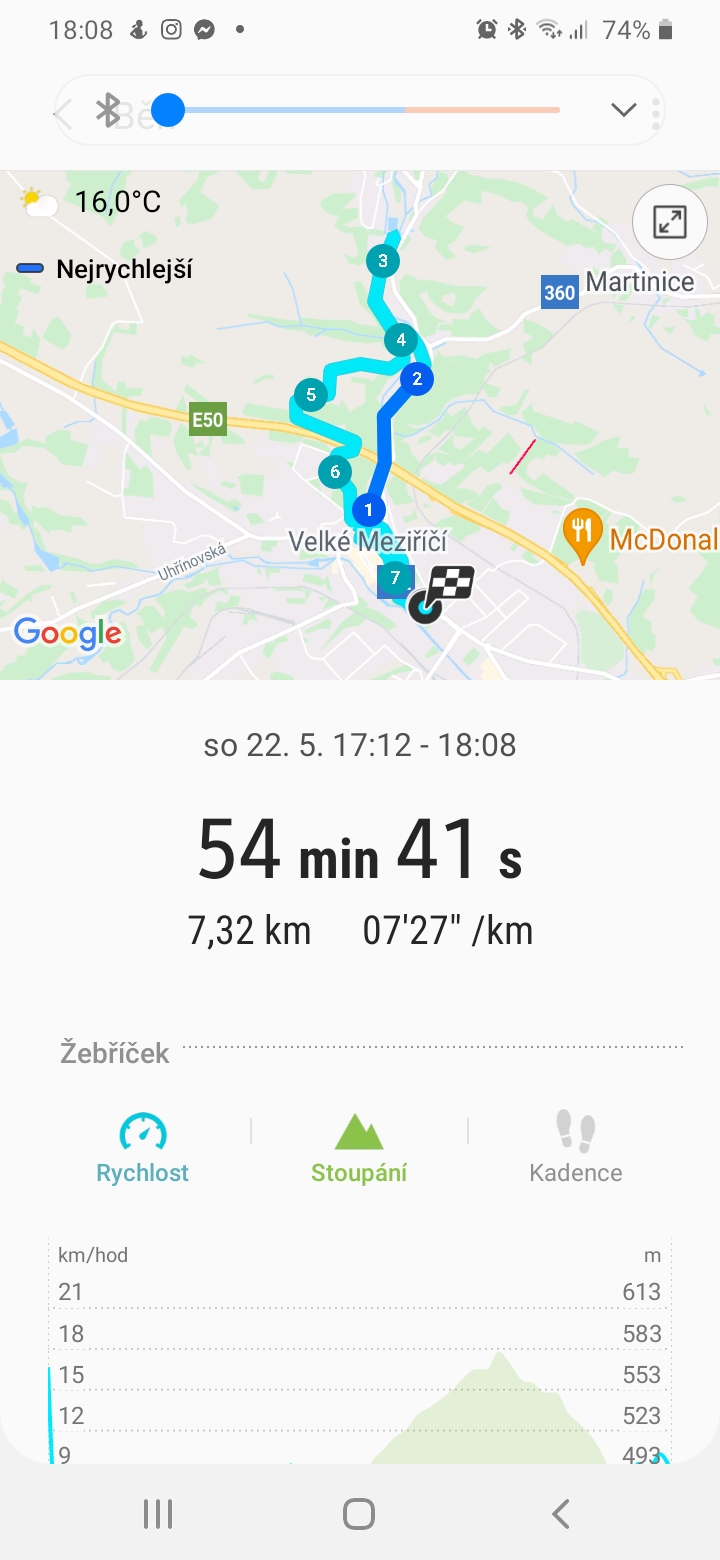
Task: Select the Kadence chart tab
Action: (x=576, y=1148)
